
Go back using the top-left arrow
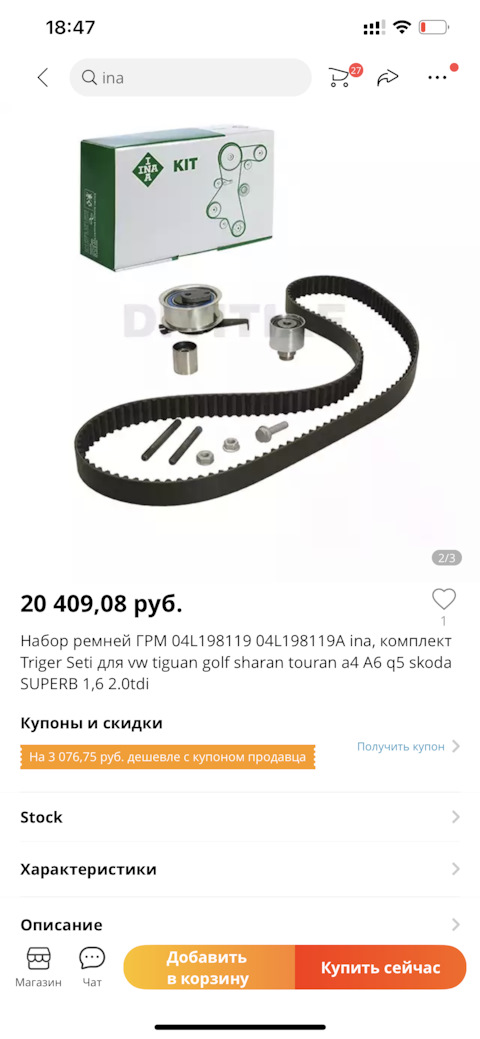click(x=43, y=78)
